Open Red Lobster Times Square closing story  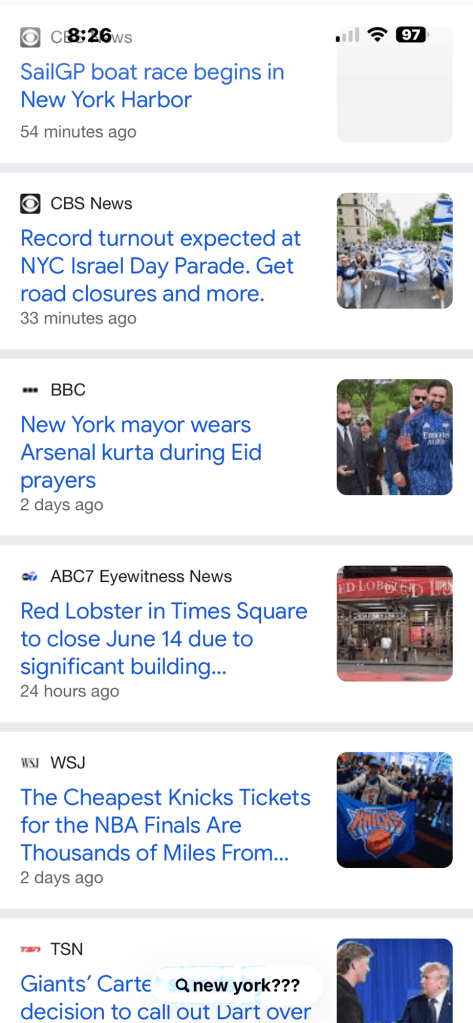pyautogui.click(x=164, y=639)
